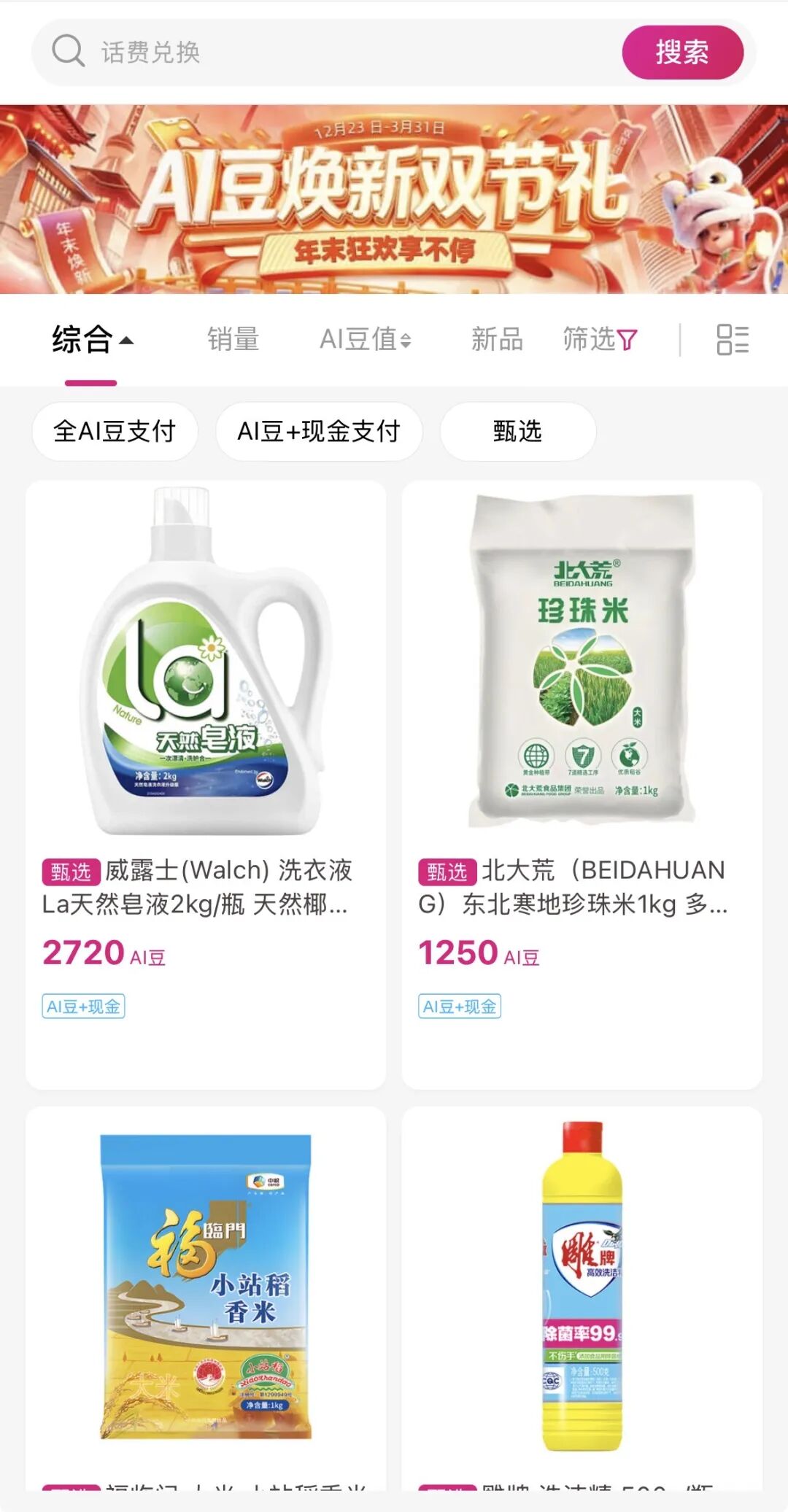Screen dimensions: 788x1512
Task: Sort products by AI豆值
Action: click(365, 340)
